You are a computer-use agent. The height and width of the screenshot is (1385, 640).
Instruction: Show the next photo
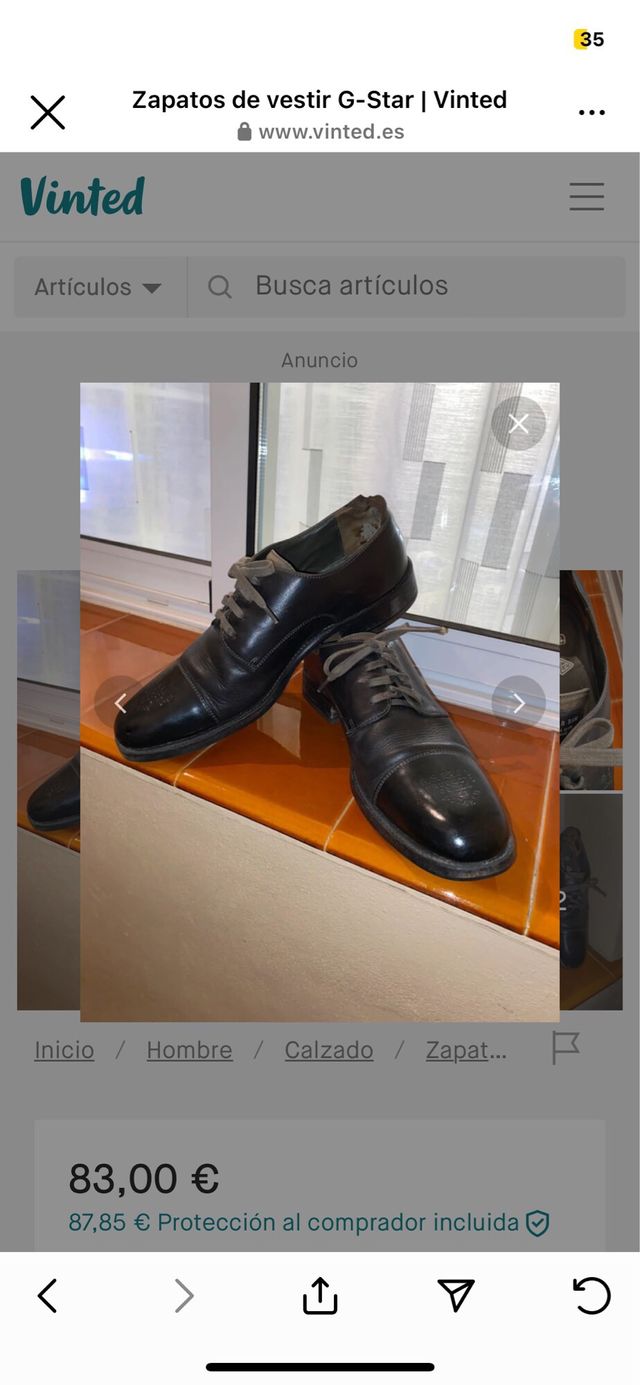[x=518, y=703]
